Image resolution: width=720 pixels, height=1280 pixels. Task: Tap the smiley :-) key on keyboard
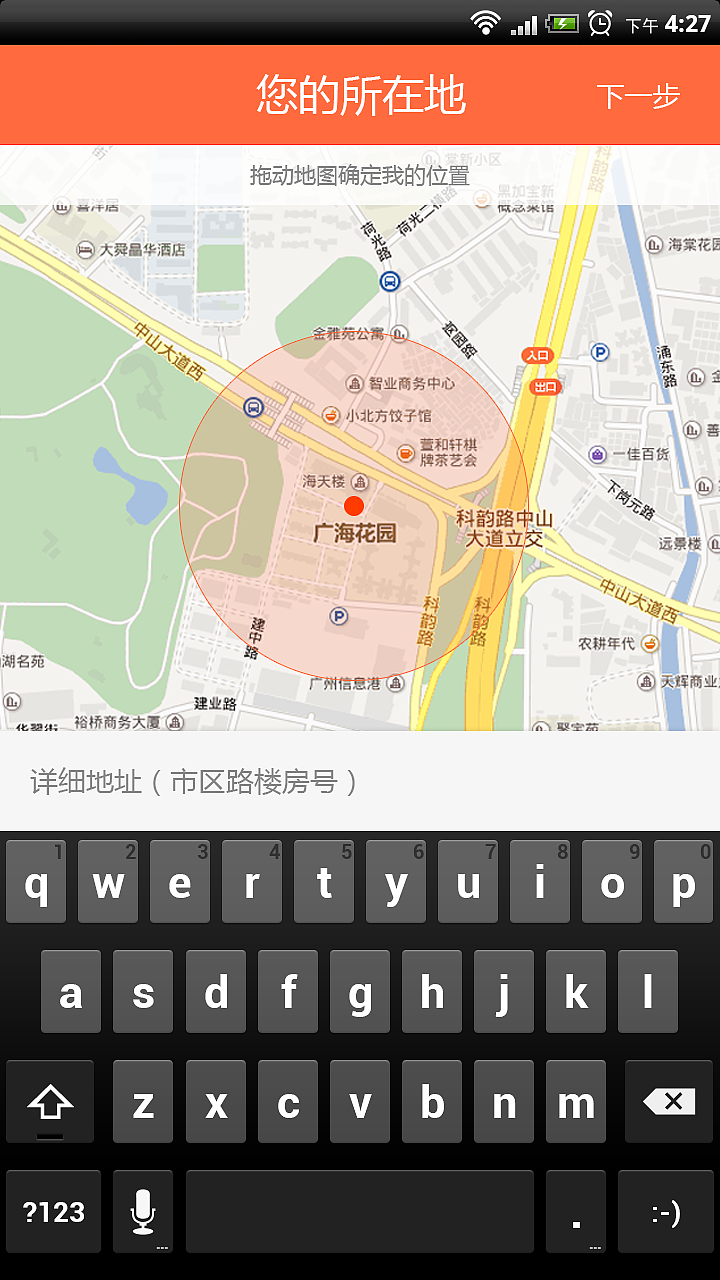click(x=666, y=1211)
